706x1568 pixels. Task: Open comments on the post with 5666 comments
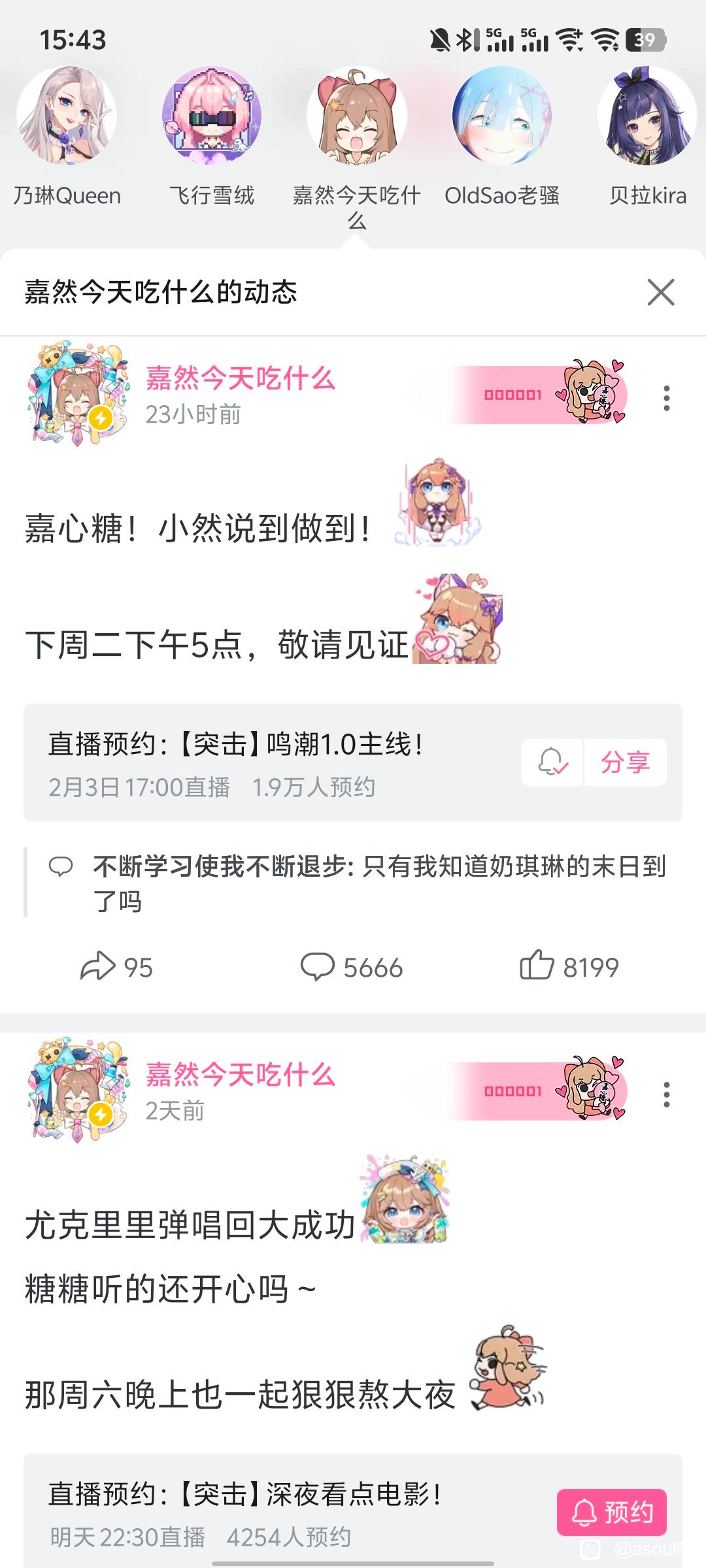tap(352, 967)
